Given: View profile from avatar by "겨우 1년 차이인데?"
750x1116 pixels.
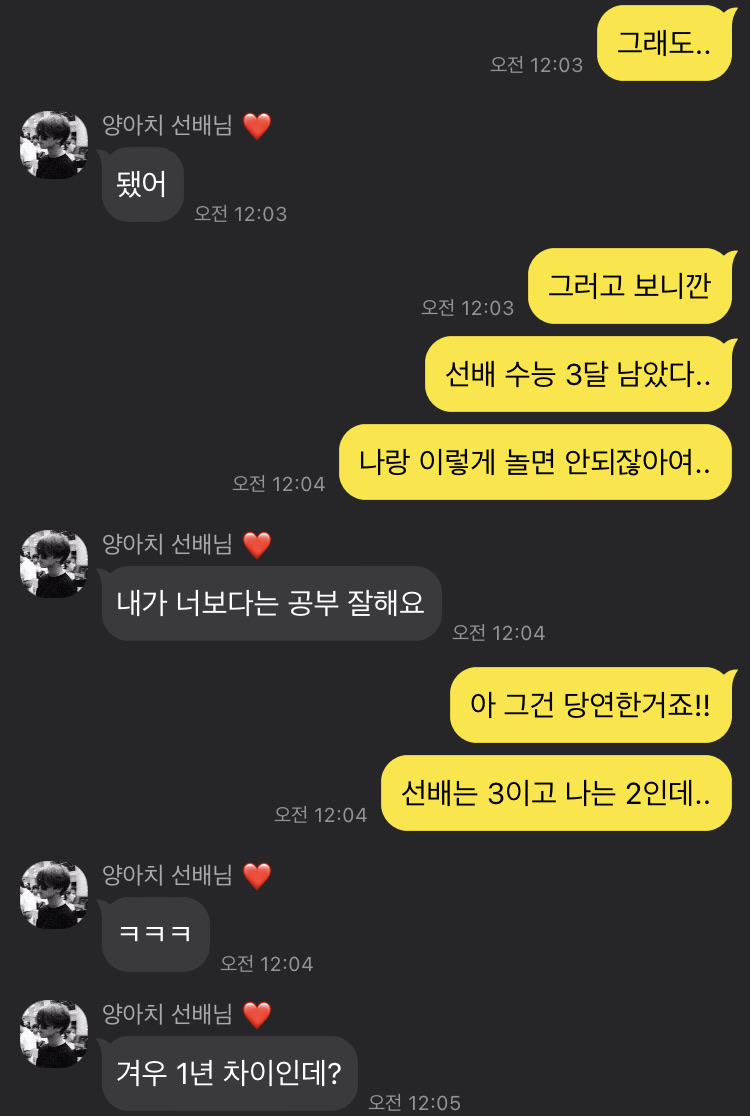Looking at the screenshot, I should point(54,1033).
